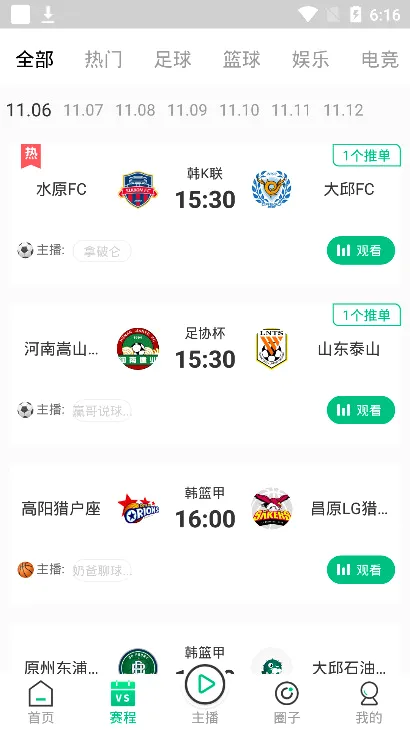This screenshot has width=410, height=730.
Task: Go to the 首页 tab
Action: pos(41,702)
